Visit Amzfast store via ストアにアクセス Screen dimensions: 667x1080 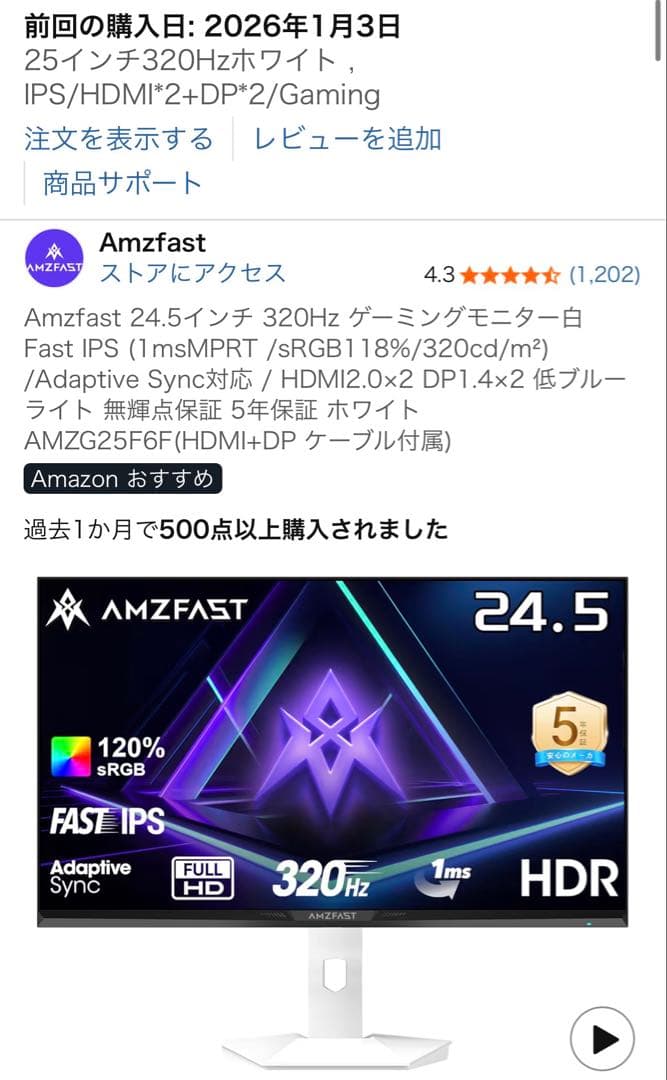click(192, 273)
